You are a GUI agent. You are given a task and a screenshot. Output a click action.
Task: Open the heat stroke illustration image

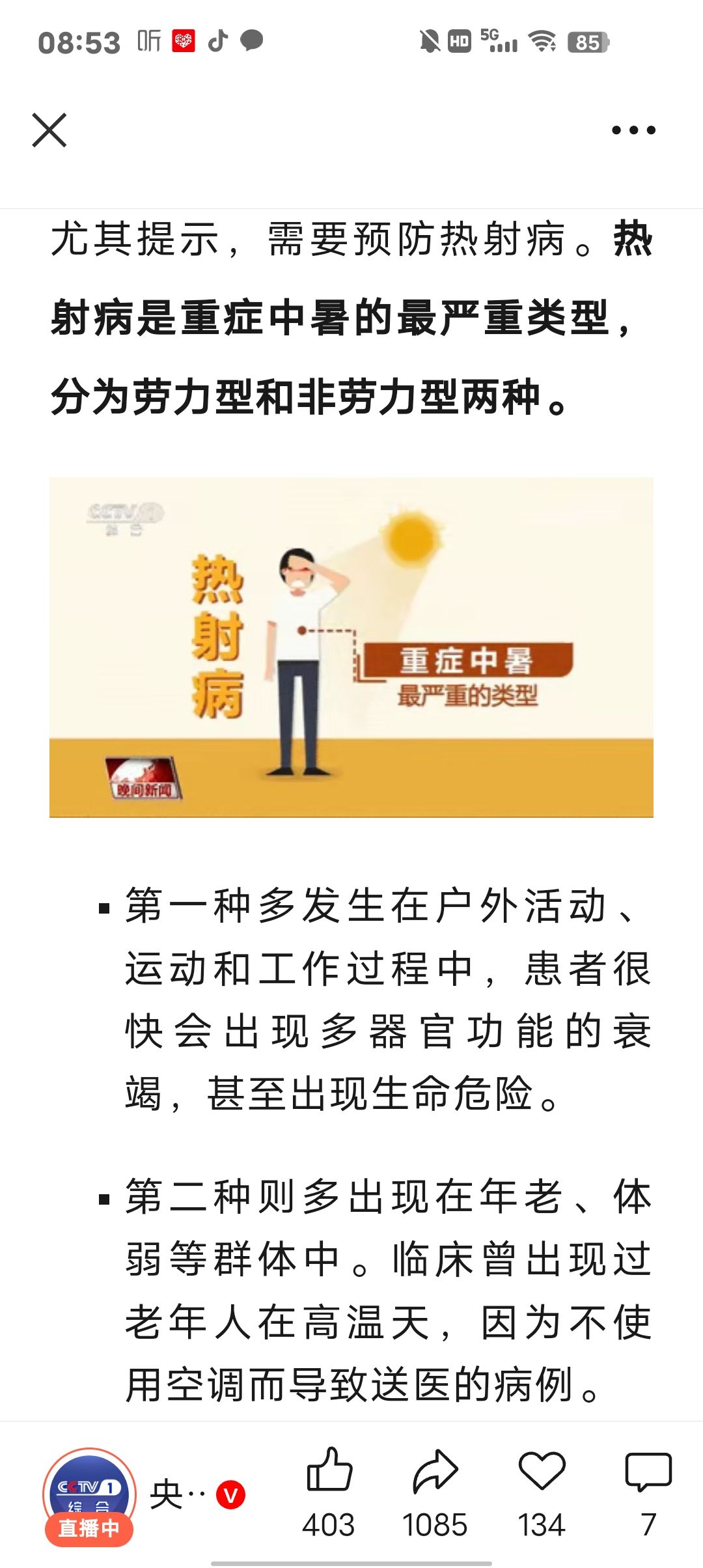click(x=351, y=647)
